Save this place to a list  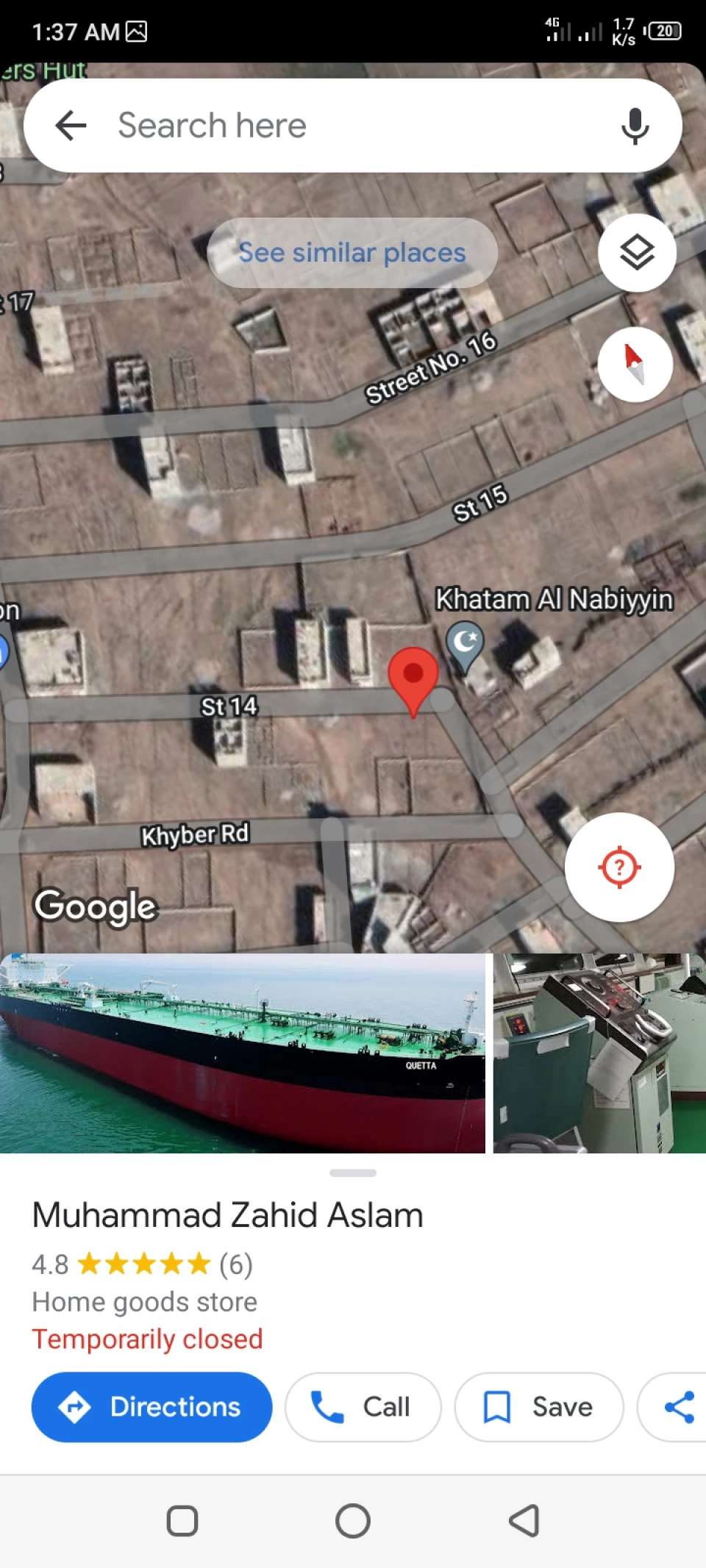(x=539, y=1407)
